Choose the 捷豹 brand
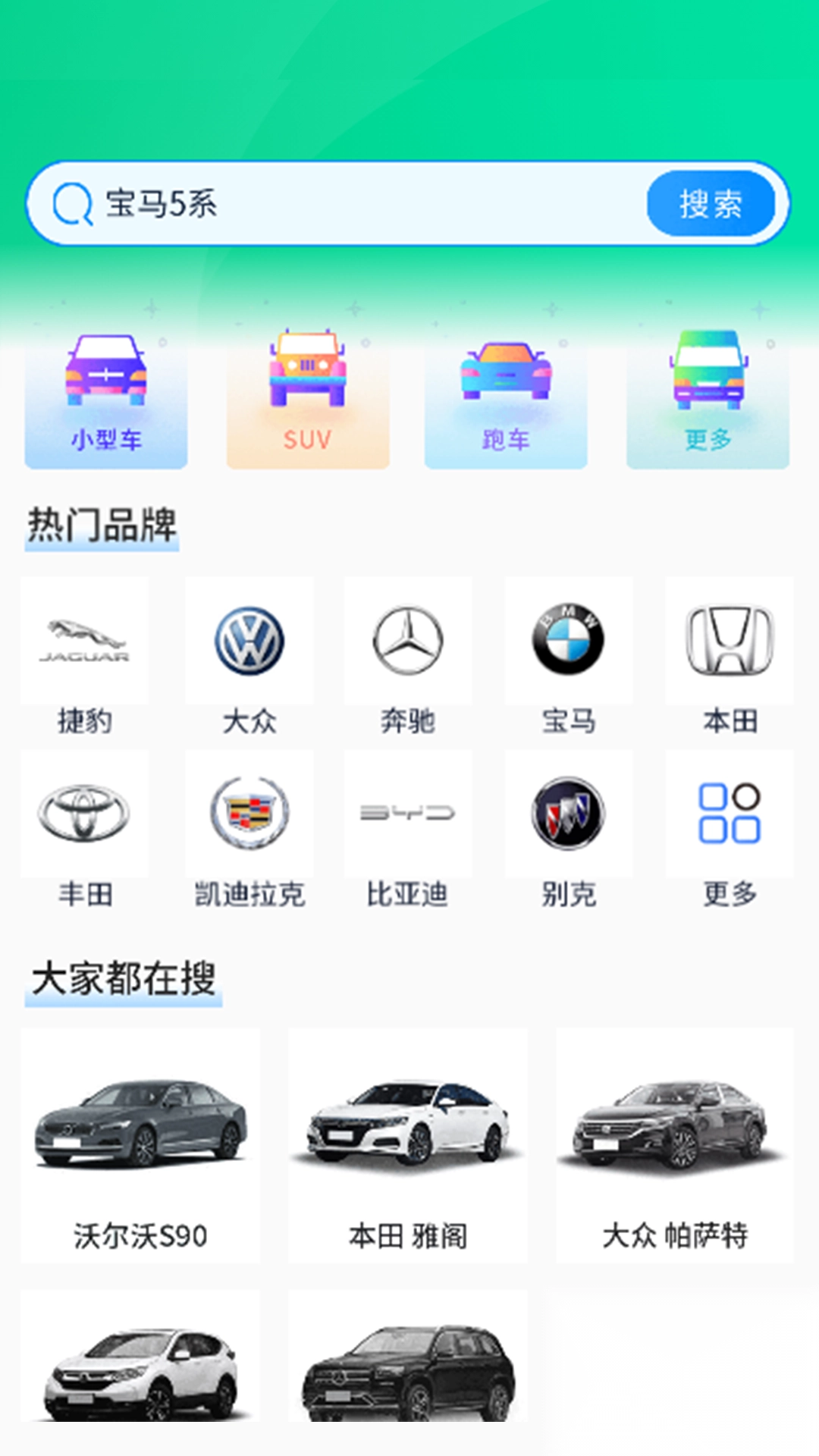Image resolution: width=819 pixels, height=1456 pixels. 84,656
